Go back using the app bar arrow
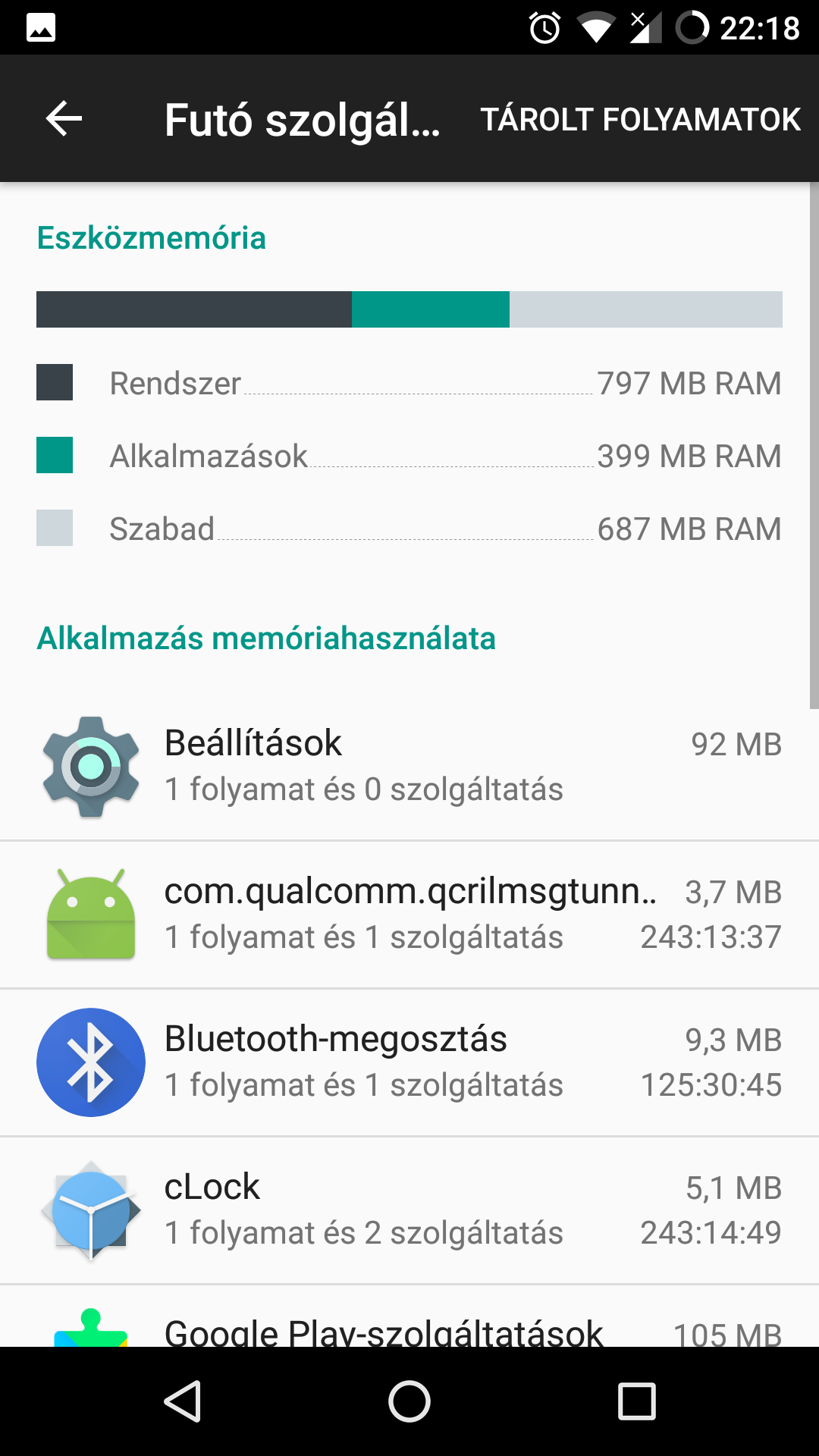Image resolution: width=819 pixels, height=1456 pixels. (64, 119)
